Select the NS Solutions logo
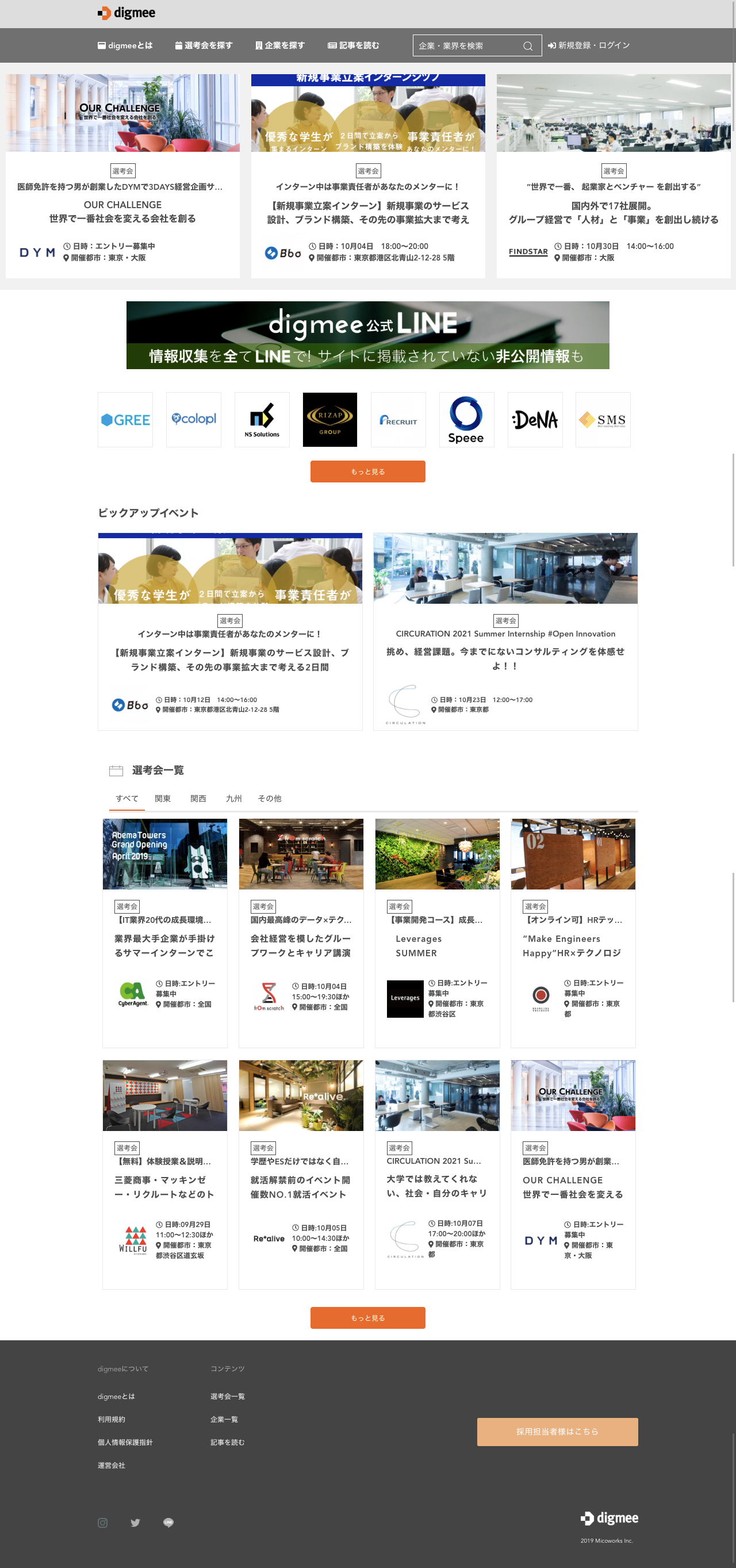The width and height of the screenshot is (736, 1568). (262, 419)
